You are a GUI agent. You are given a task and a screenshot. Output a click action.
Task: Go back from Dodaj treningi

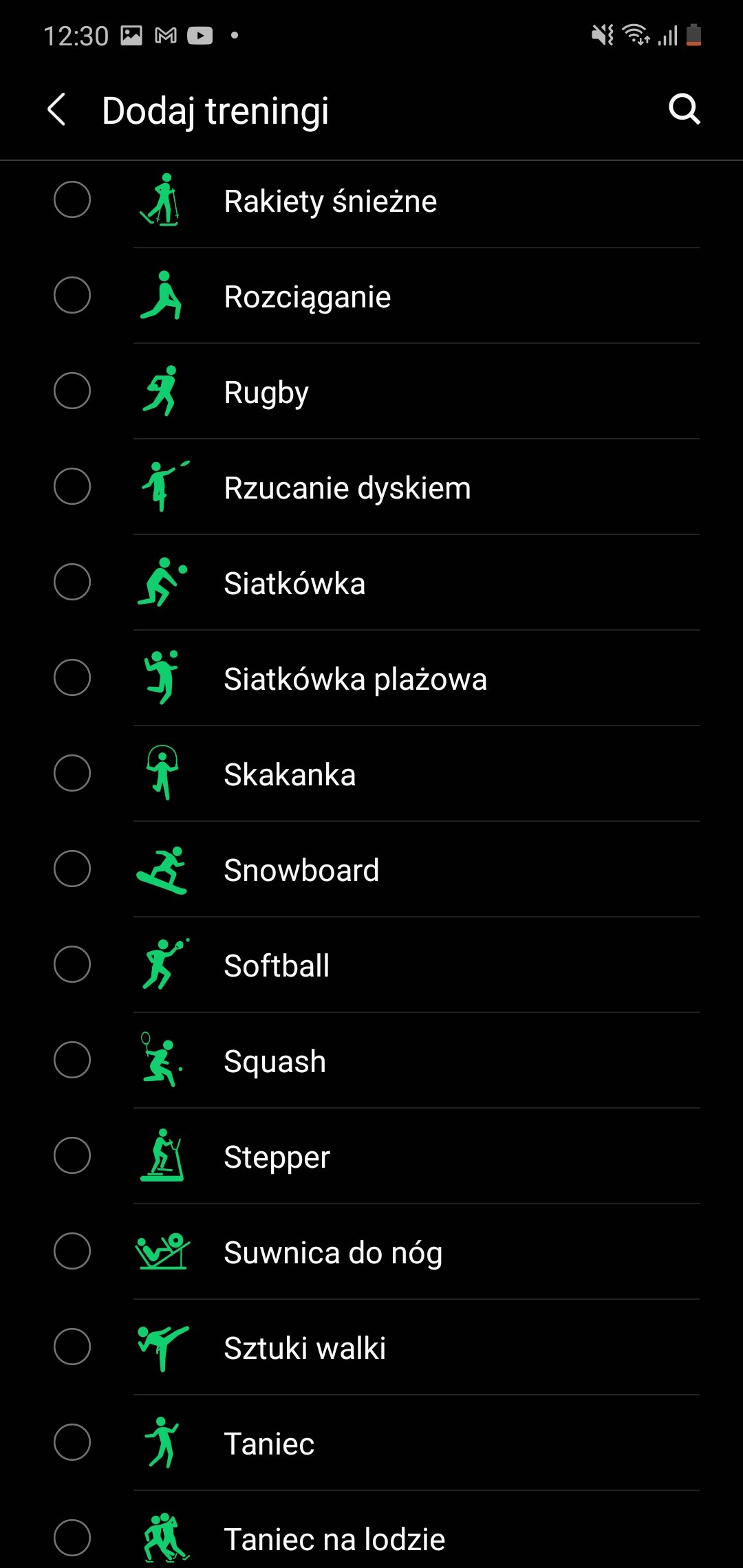56,110
